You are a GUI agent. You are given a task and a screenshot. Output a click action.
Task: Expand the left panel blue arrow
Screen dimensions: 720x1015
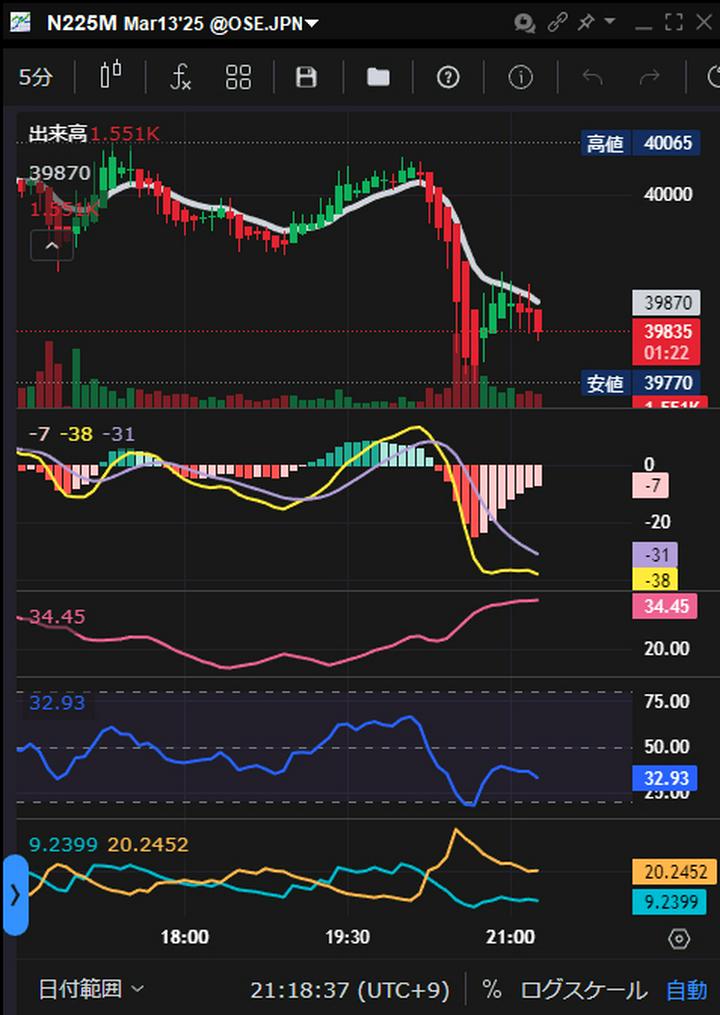tap(13, 895)
